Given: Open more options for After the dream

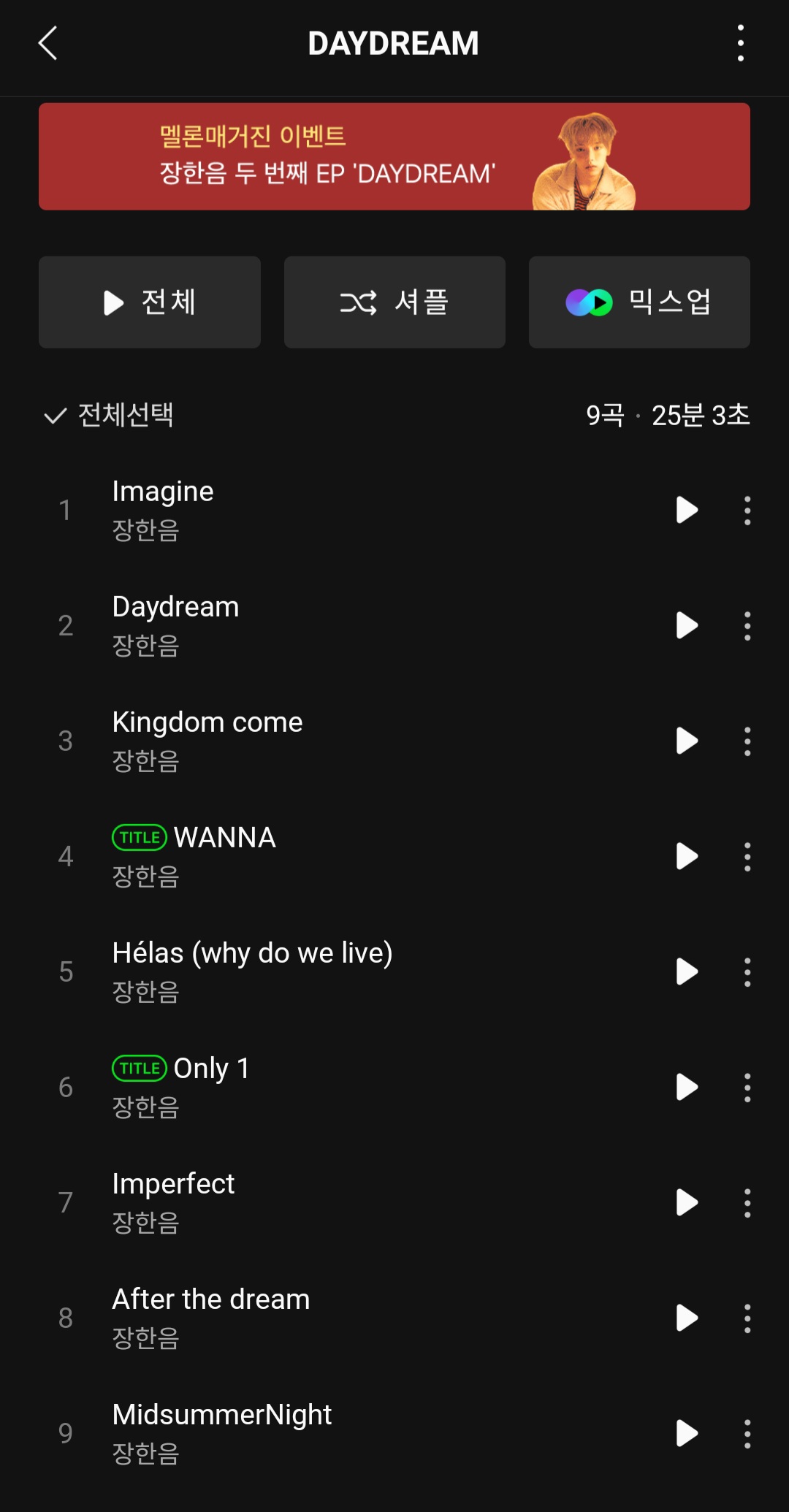Looking at the screenshot, I should coord(747,1318).
